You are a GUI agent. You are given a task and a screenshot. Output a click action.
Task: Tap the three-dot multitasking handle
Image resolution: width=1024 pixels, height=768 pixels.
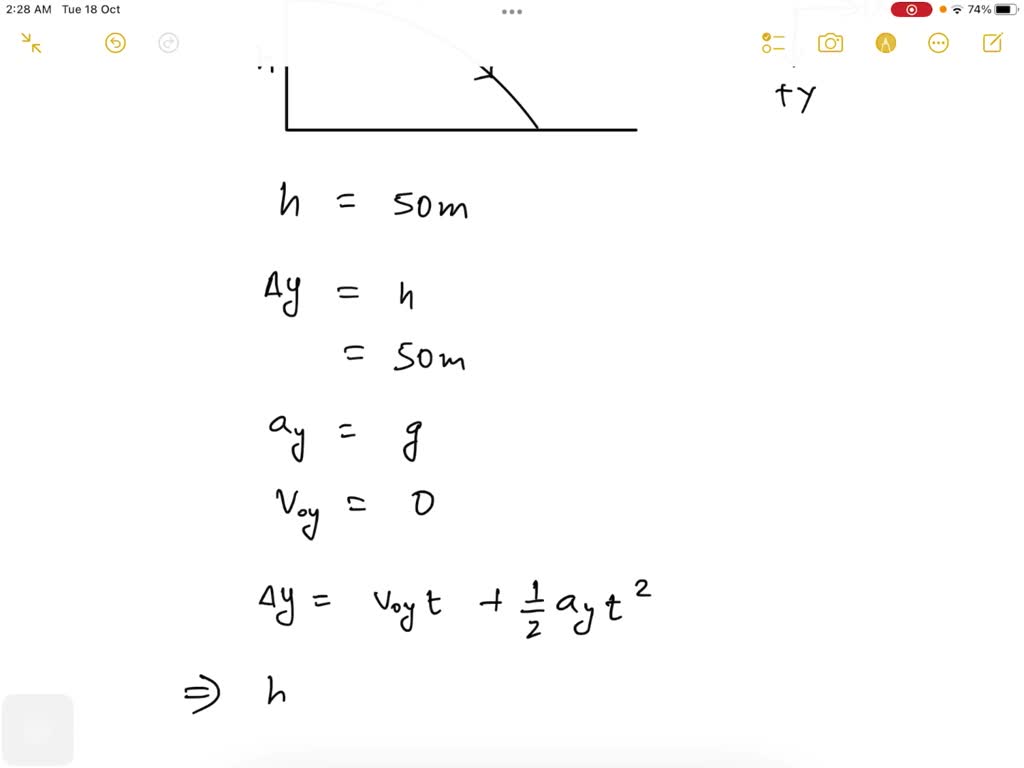coord(512,12)
